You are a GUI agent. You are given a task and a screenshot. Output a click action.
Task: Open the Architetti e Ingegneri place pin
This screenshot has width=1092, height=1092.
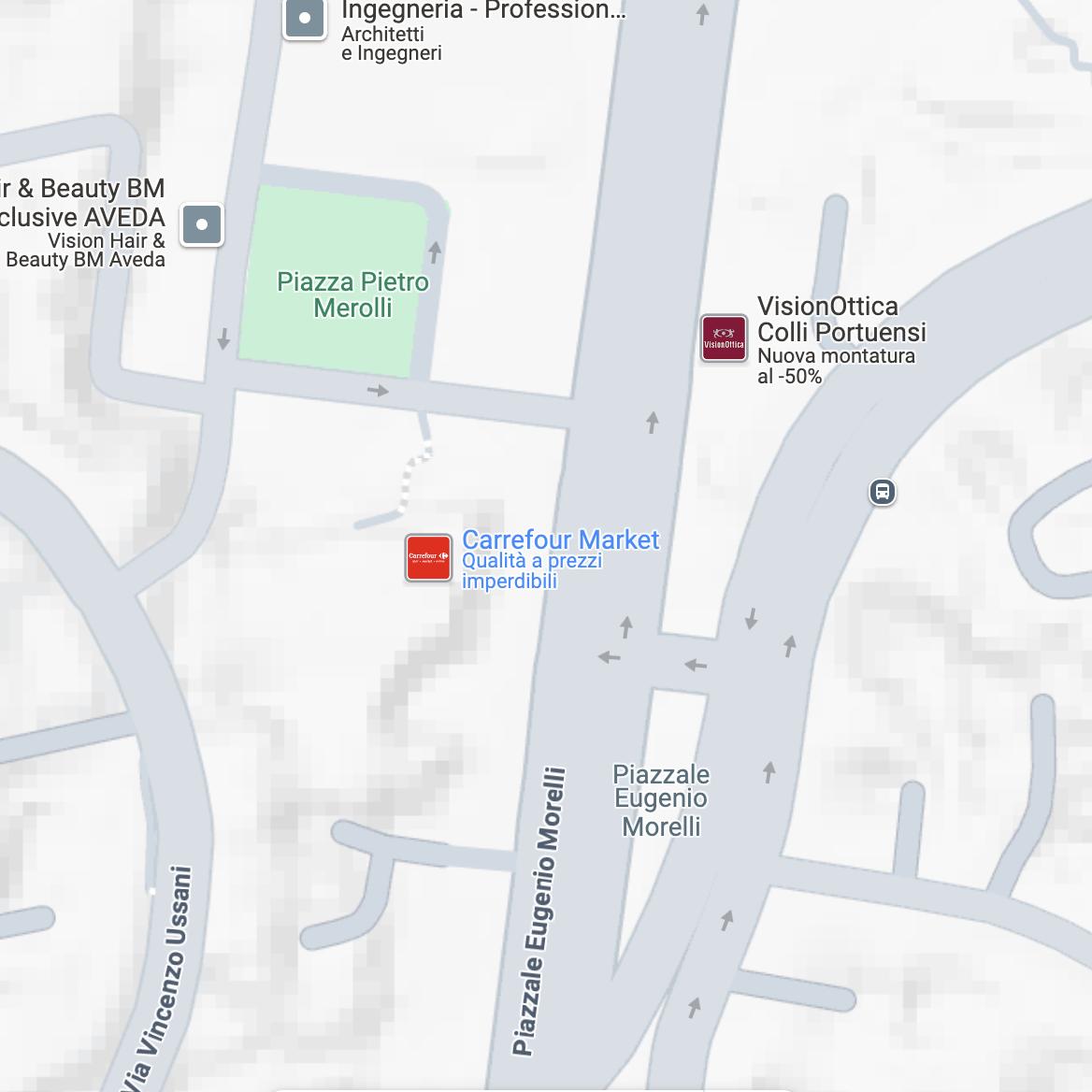pos(304,18)
